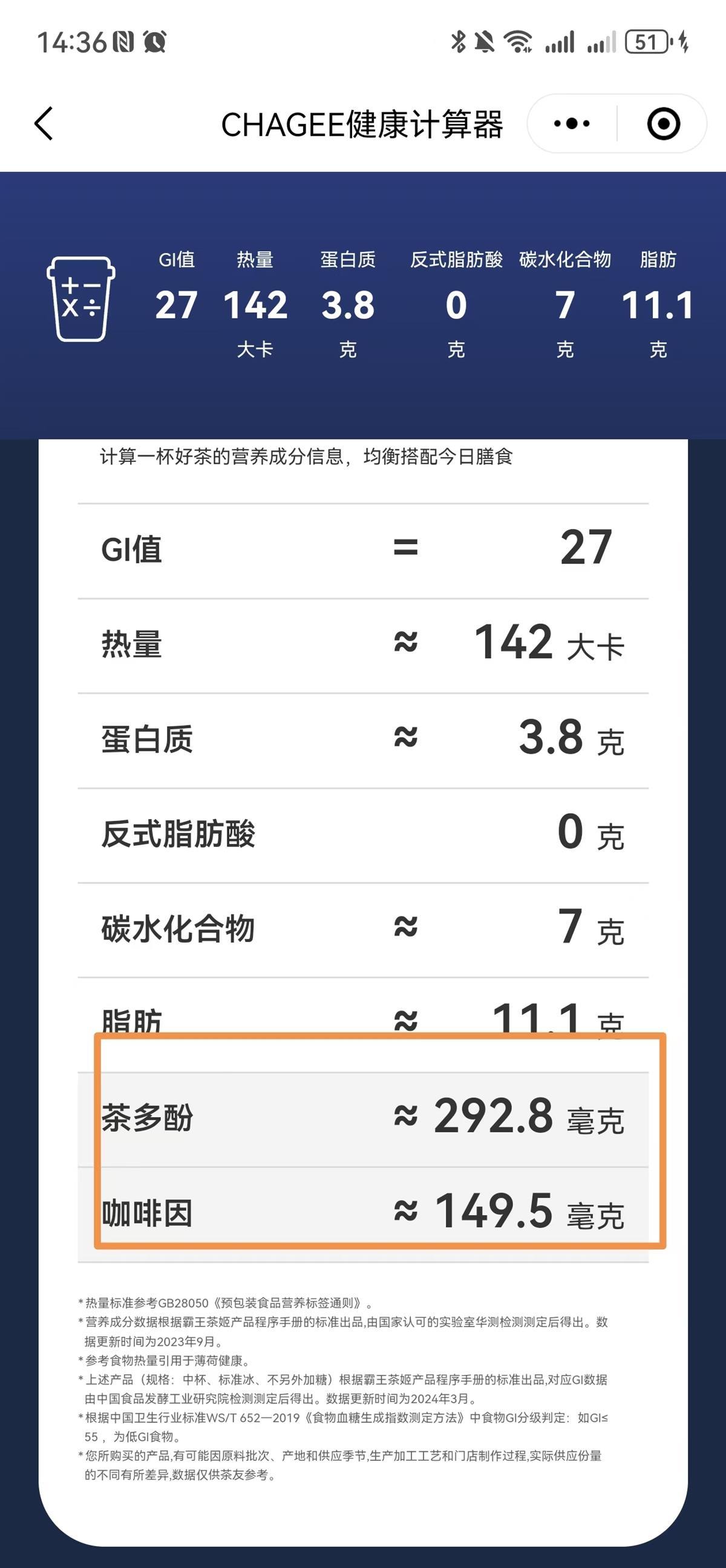Open the mini program three-dot menu
The height and width of the screenshot is (1568, 726).
572,124
